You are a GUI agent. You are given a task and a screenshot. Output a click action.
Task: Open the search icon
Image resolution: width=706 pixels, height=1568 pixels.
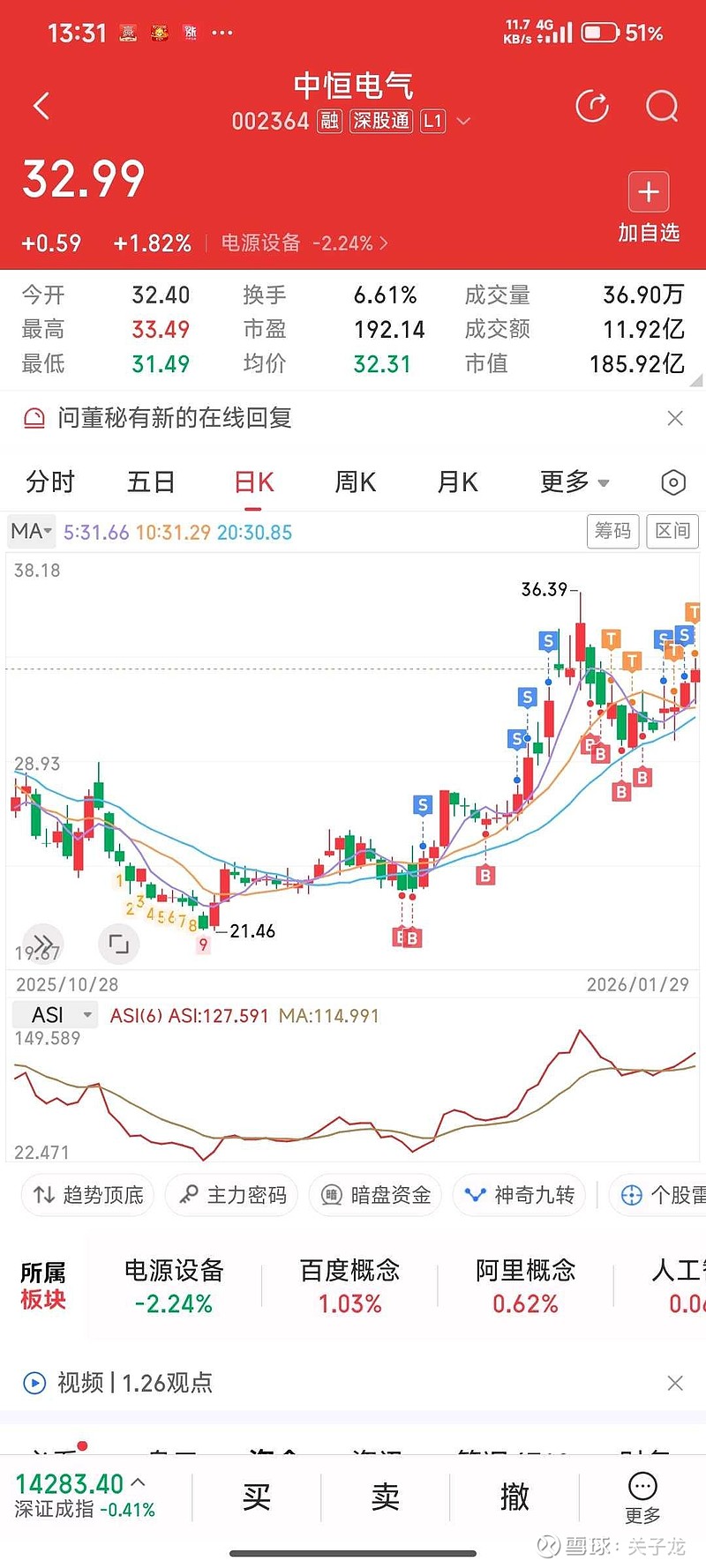pos(660,106)
